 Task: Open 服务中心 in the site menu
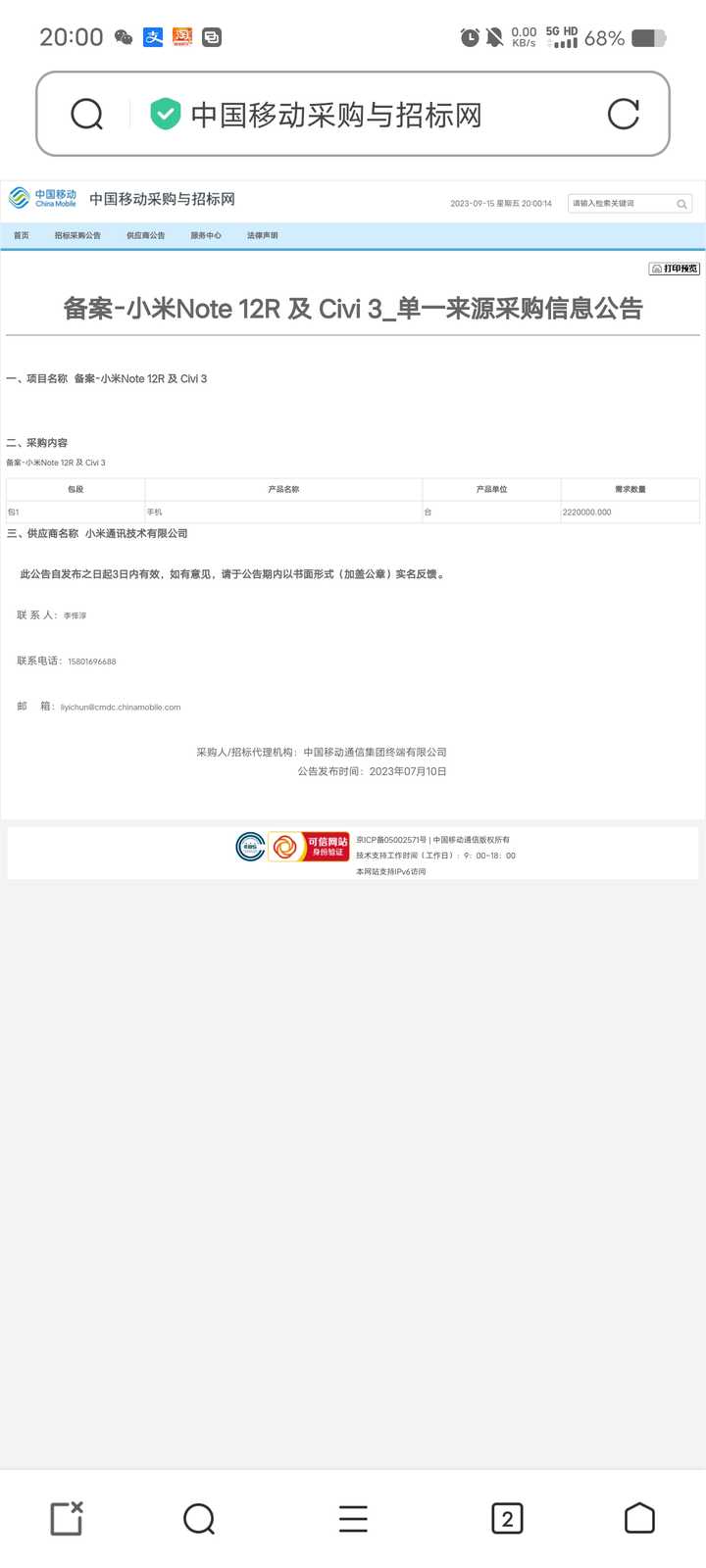[206, 235]
